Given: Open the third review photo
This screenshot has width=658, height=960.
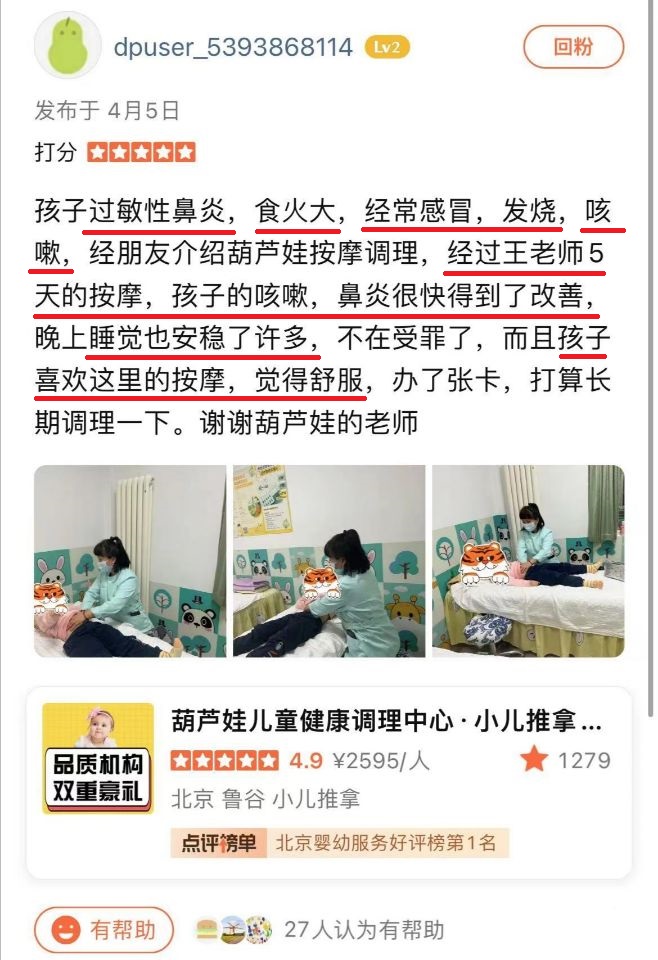Looking at the screenshot, I should pos(527,561).
